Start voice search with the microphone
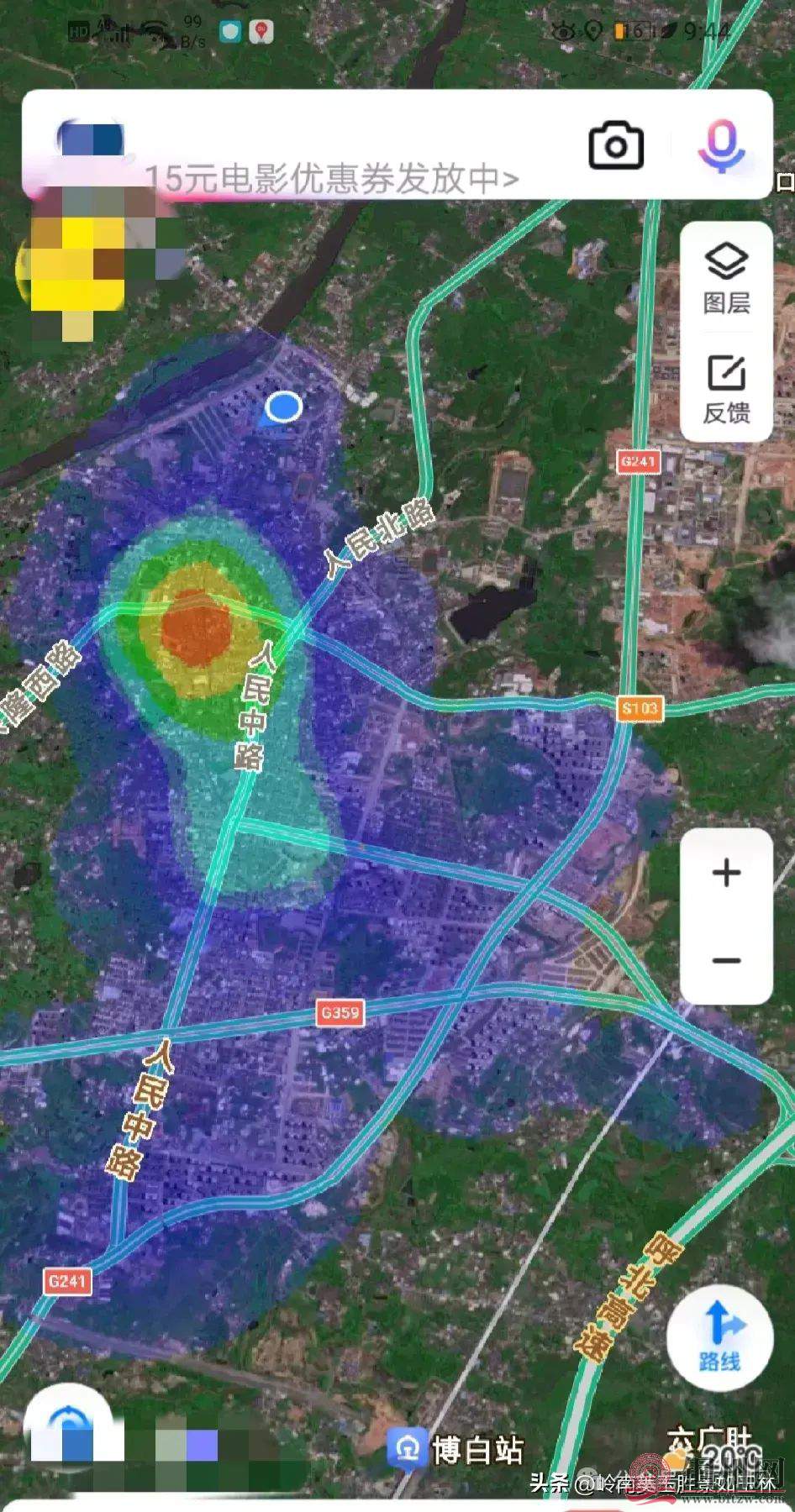 721,146
